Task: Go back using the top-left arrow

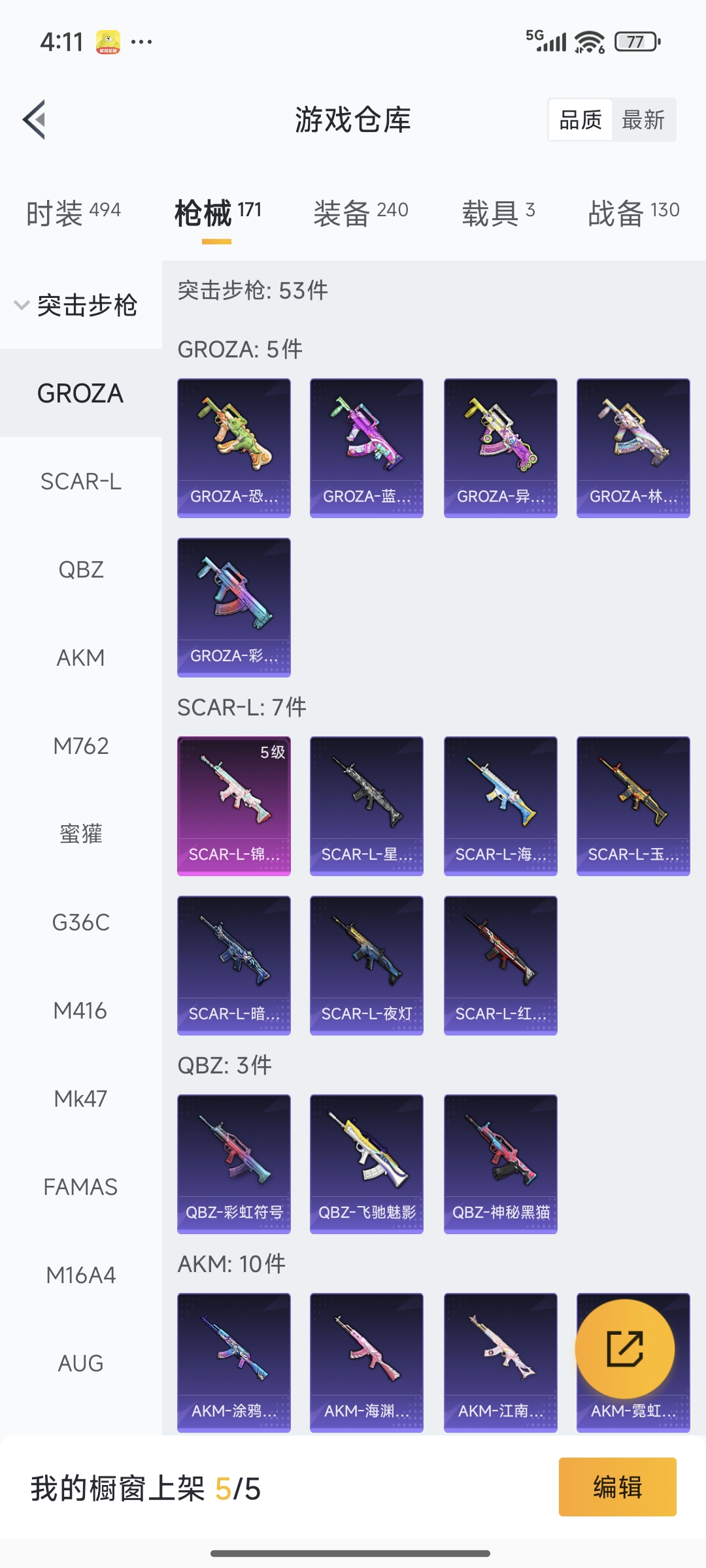Action: point(35,120)
